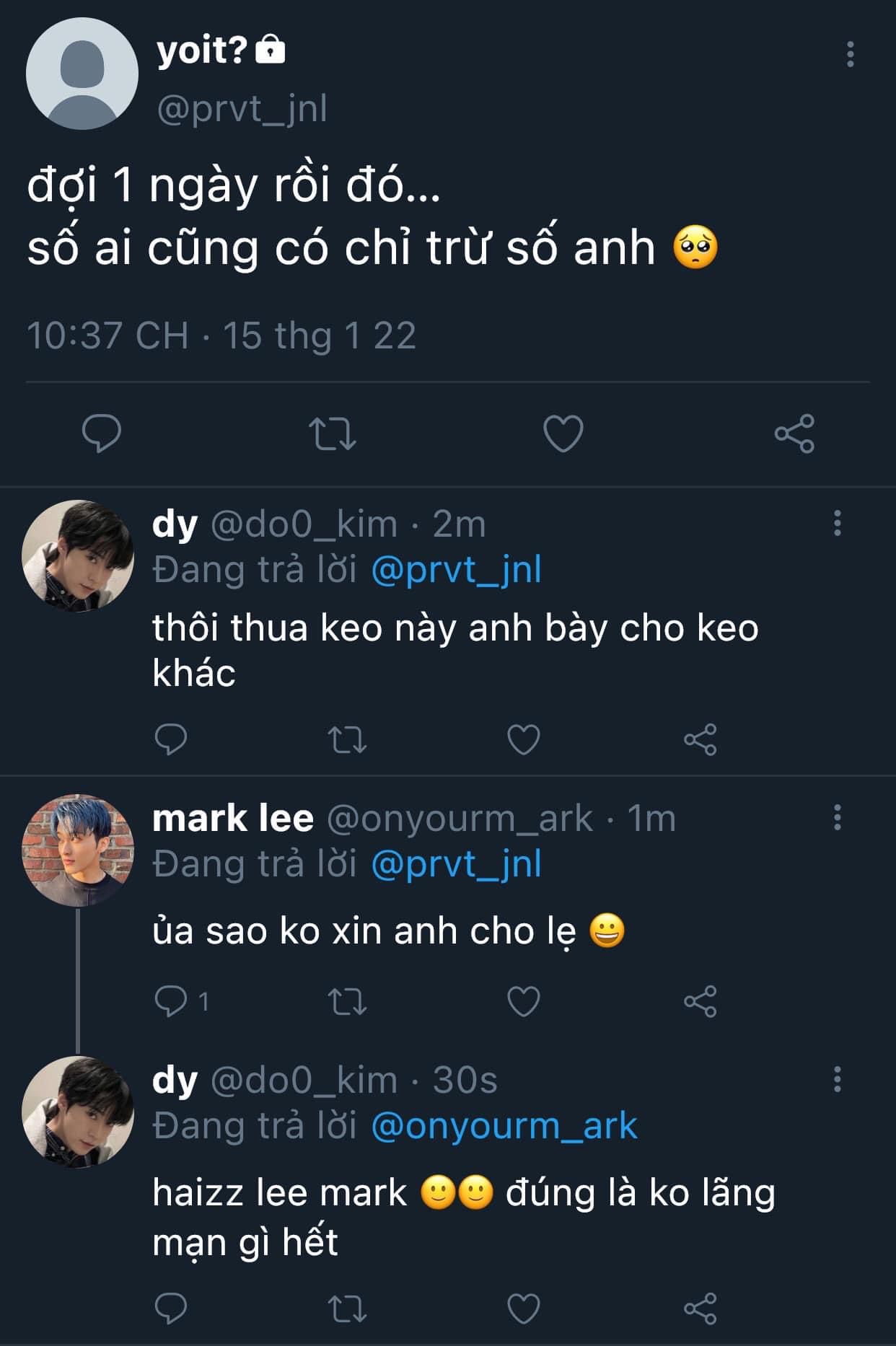Open overflow menu on yoit?'s main tweet
The width and height of the screenshot is (896, 1346).
[850, 54]
